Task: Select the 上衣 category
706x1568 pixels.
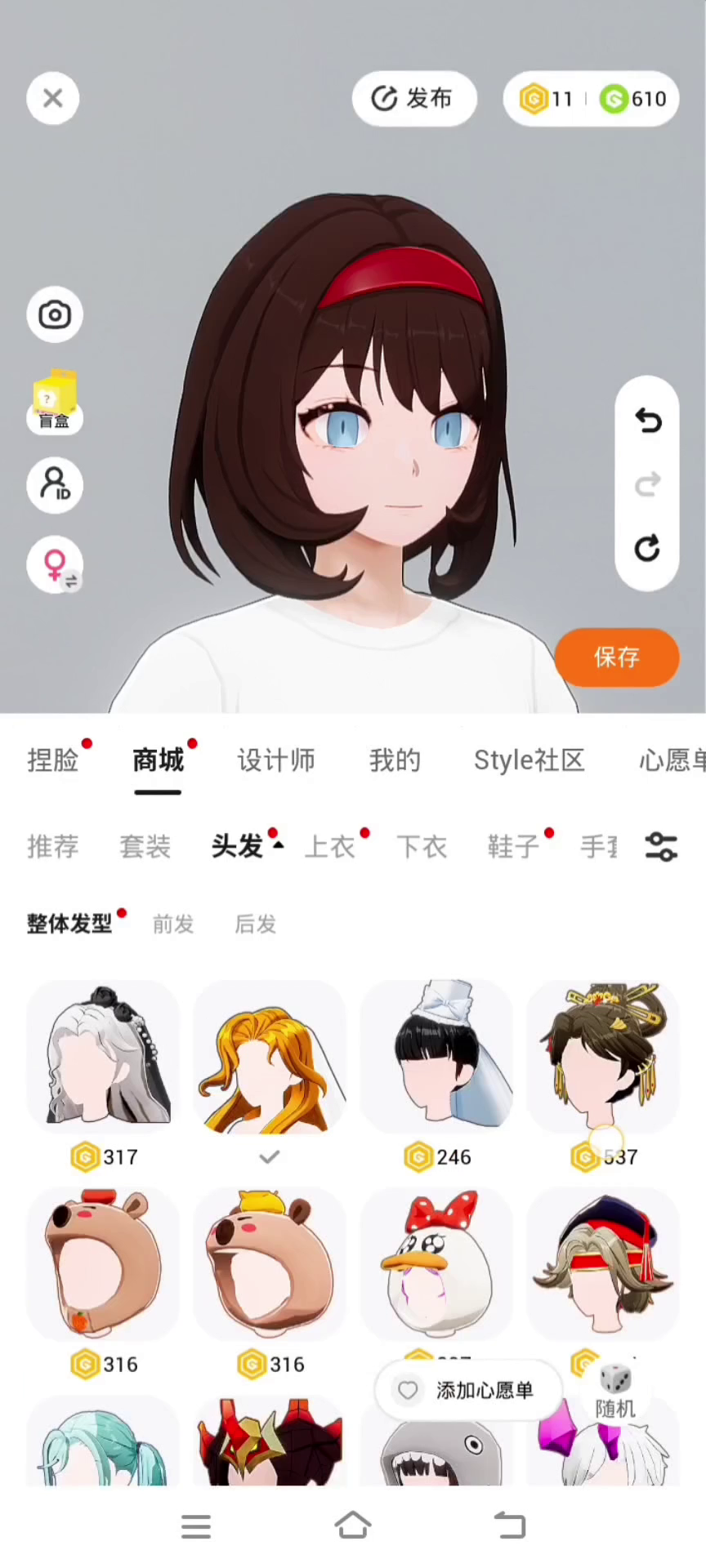Action: tap(330, 847)
